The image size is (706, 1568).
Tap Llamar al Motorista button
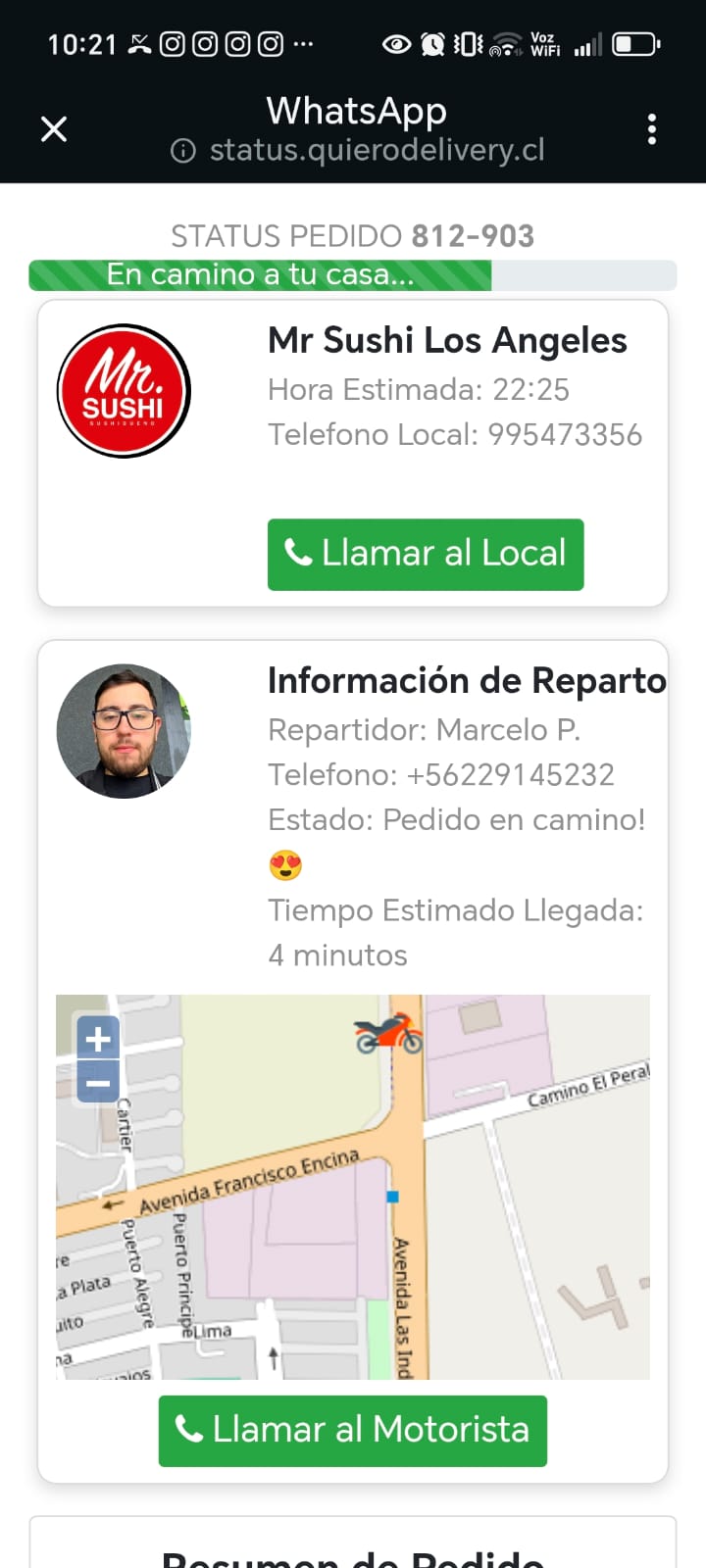pyautogui.click(x=353, y=1430)
